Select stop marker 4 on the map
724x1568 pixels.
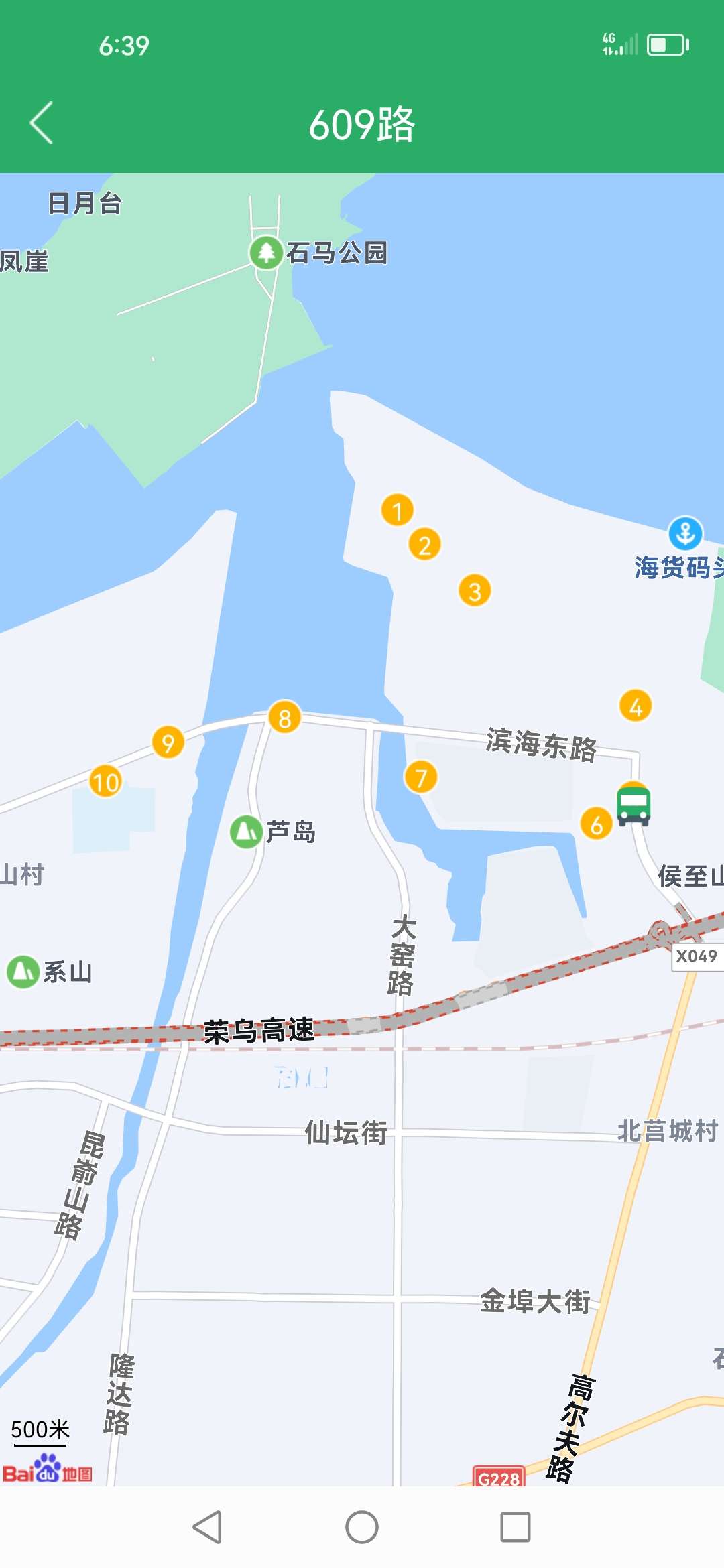[636, 706]
